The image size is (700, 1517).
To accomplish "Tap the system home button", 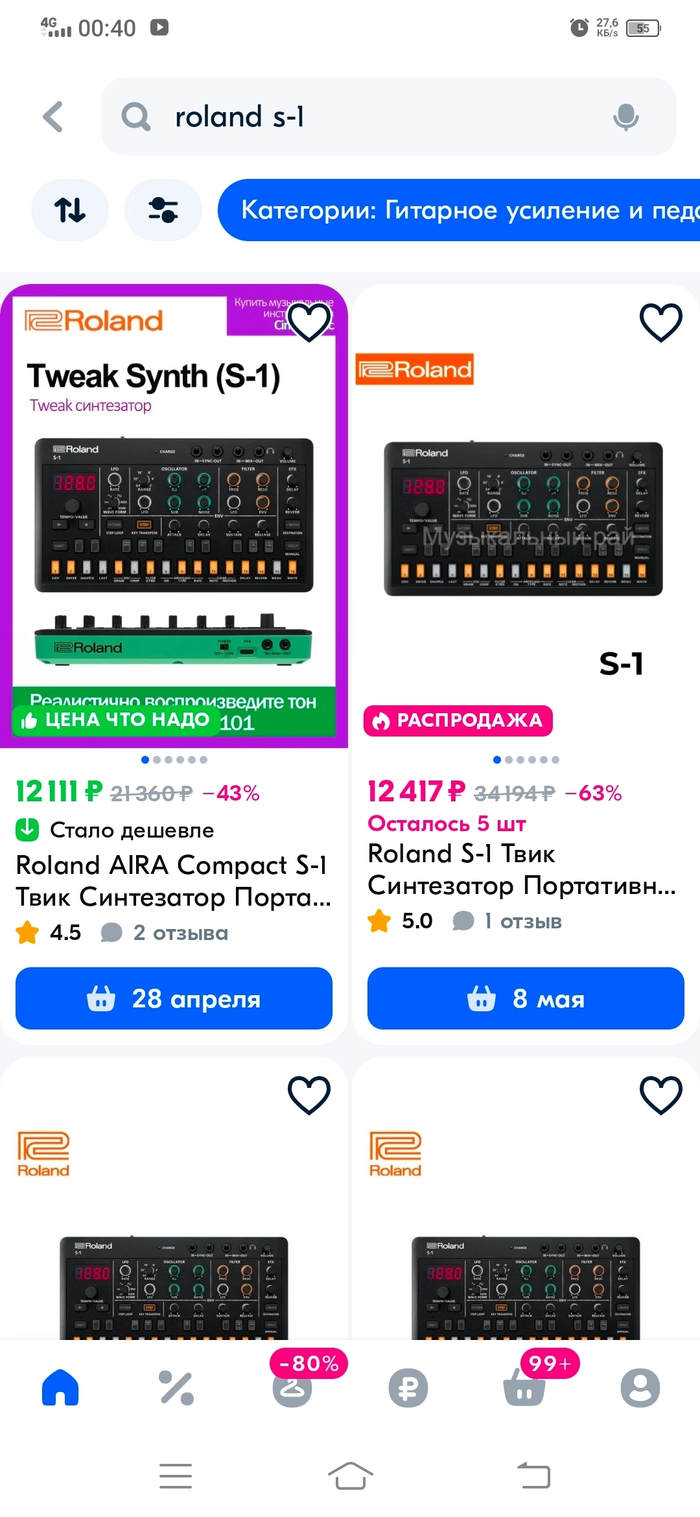I will [x=350, y=1474].
